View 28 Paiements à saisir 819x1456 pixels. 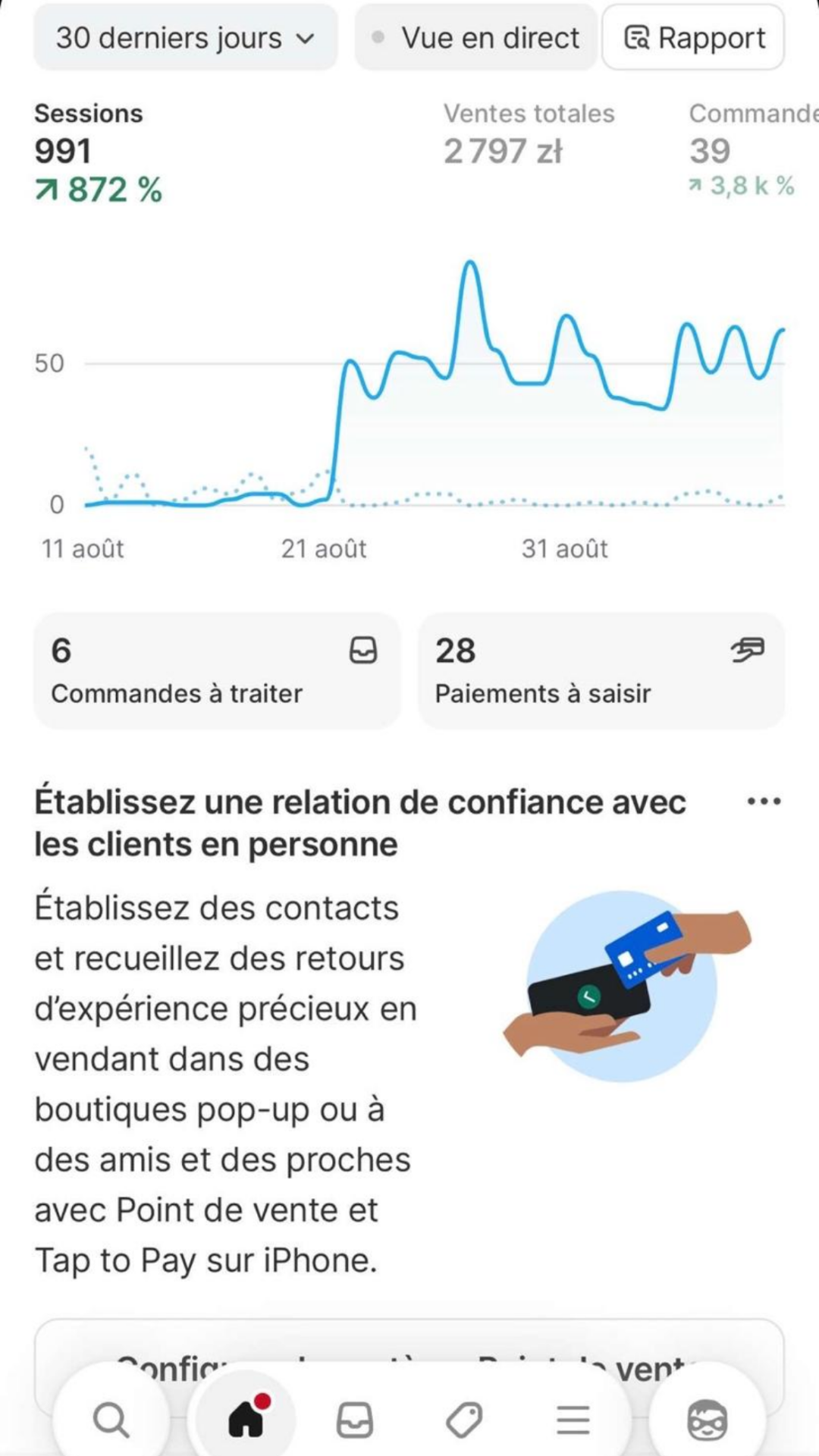point(601,670)
